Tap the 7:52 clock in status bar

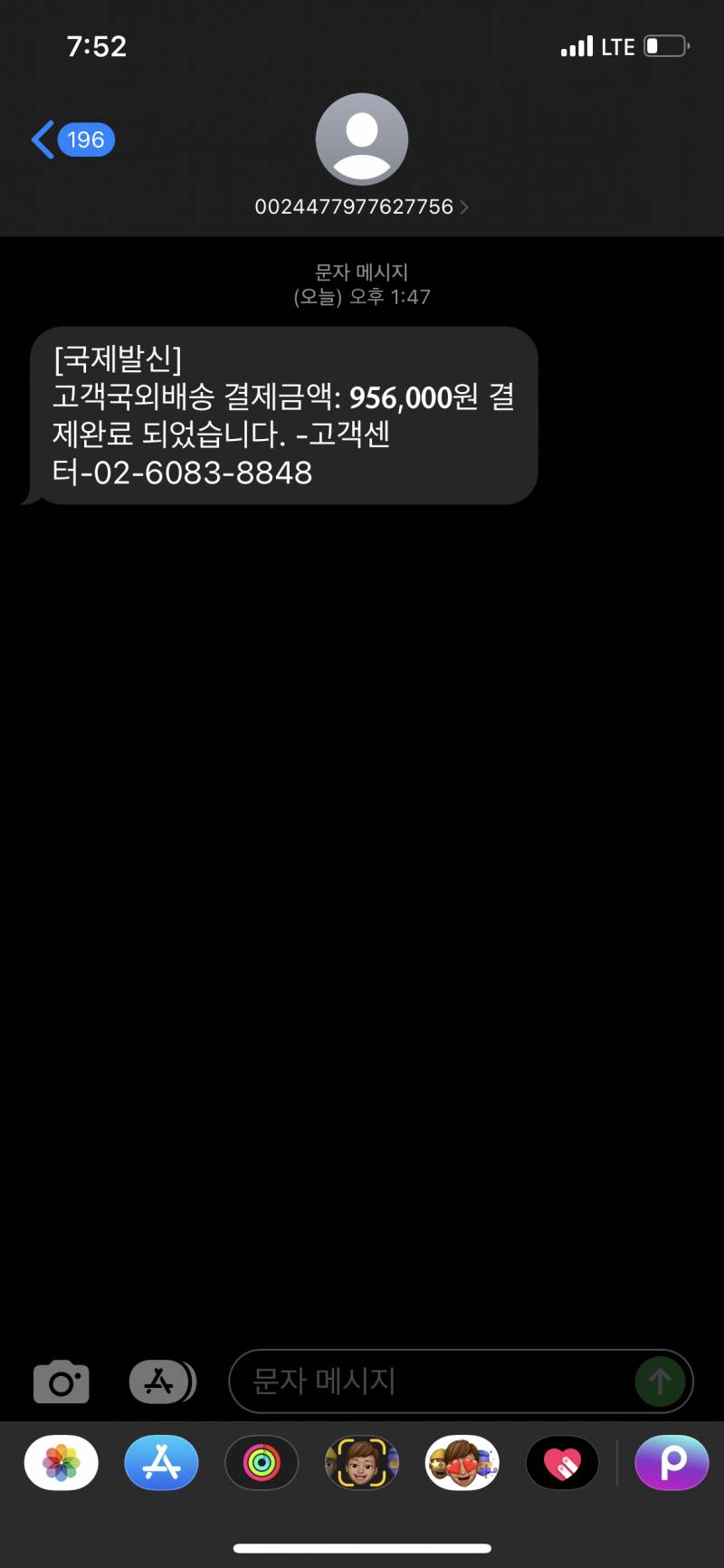click(97, 46)
